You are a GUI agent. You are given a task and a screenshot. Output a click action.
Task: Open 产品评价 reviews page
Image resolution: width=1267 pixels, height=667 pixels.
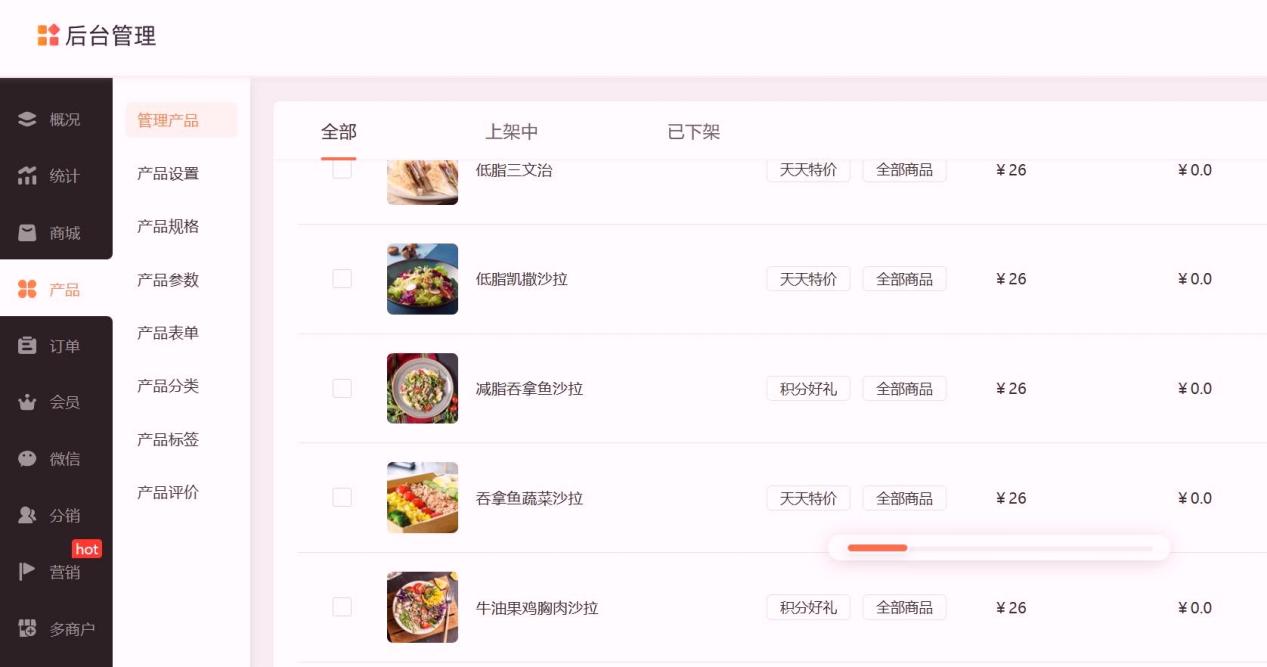click(168, 492)
